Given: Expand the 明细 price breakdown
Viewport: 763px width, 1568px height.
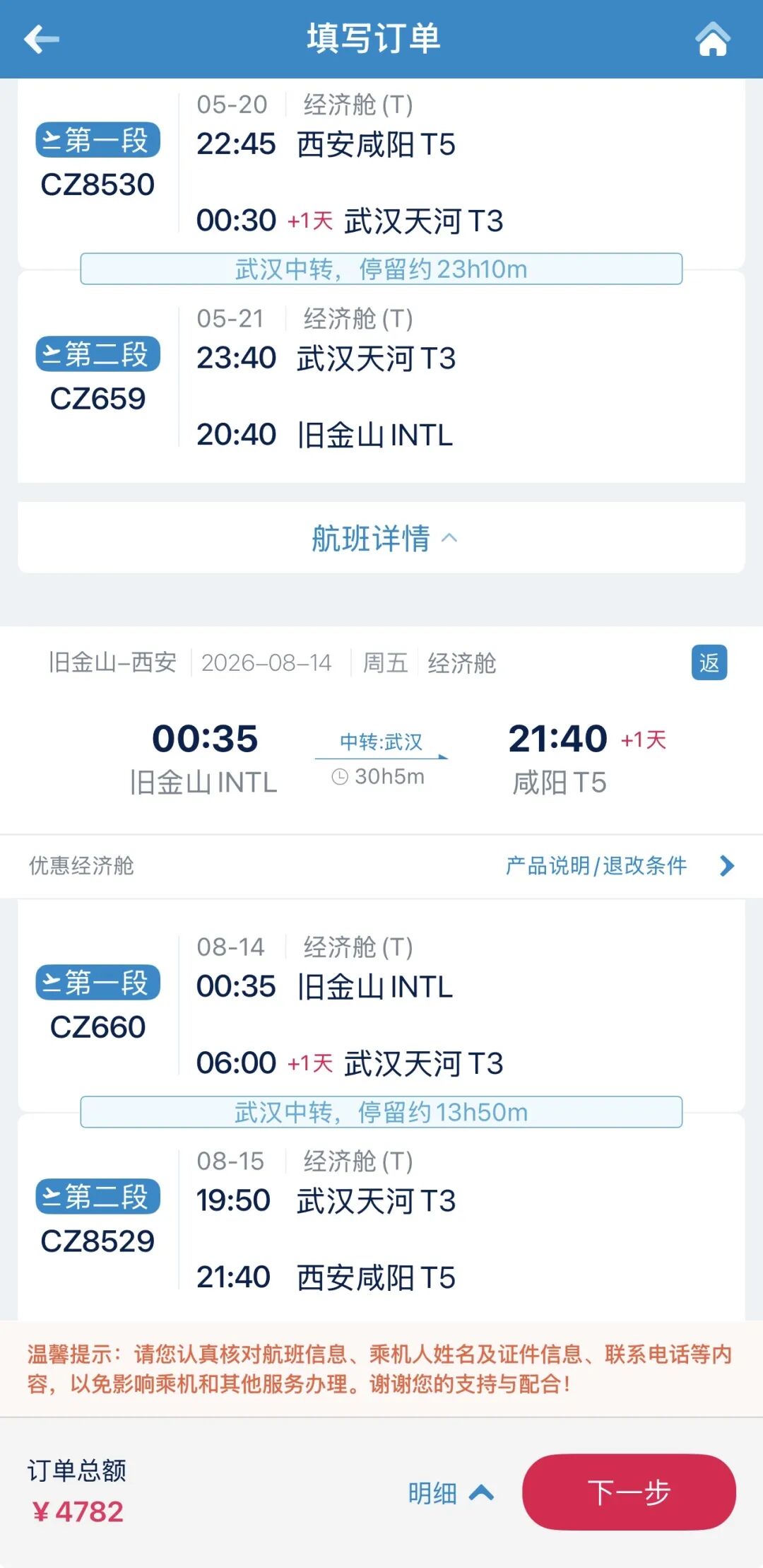Looking at the screenshot, I should [450, 1493].
